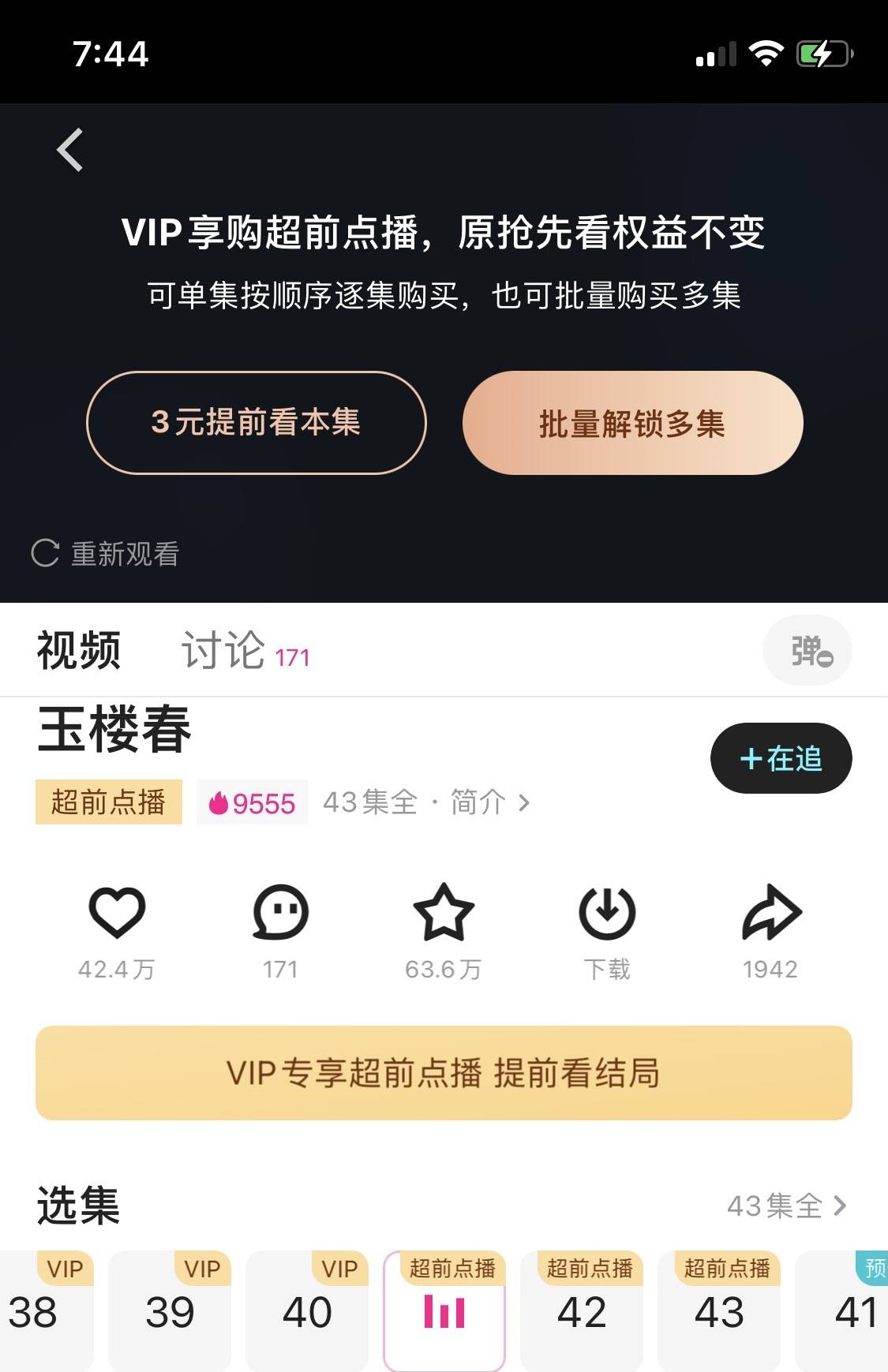This screenshot has height=1372, width=888.
Task: Select 批量解锁多集 to unlock multiple episodes
Action: coord(632,423)
